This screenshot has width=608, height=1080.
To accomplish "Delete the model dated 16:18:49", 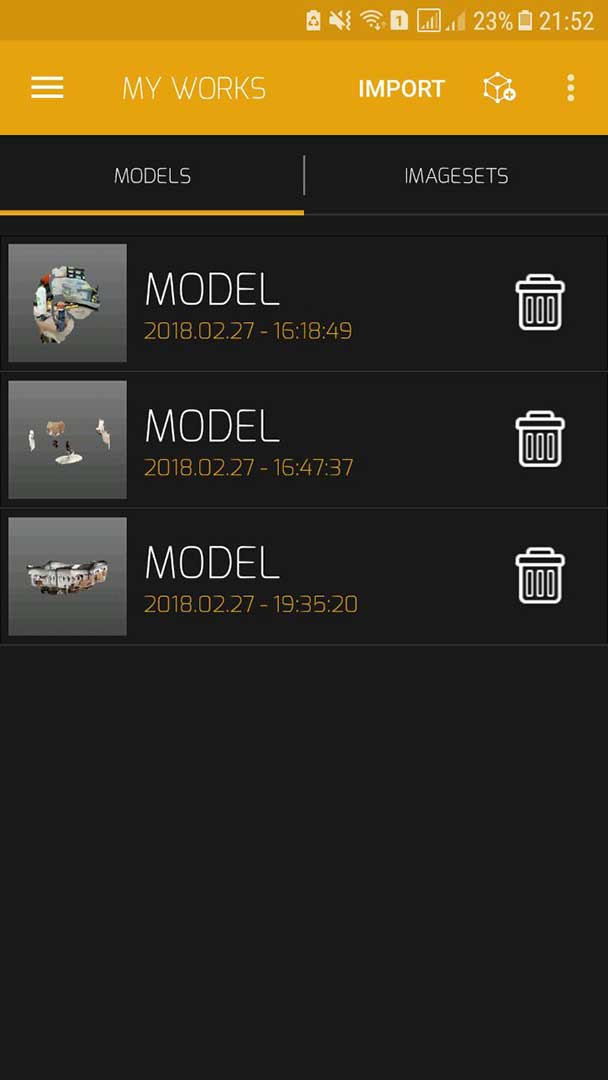I will coord(540,303).
